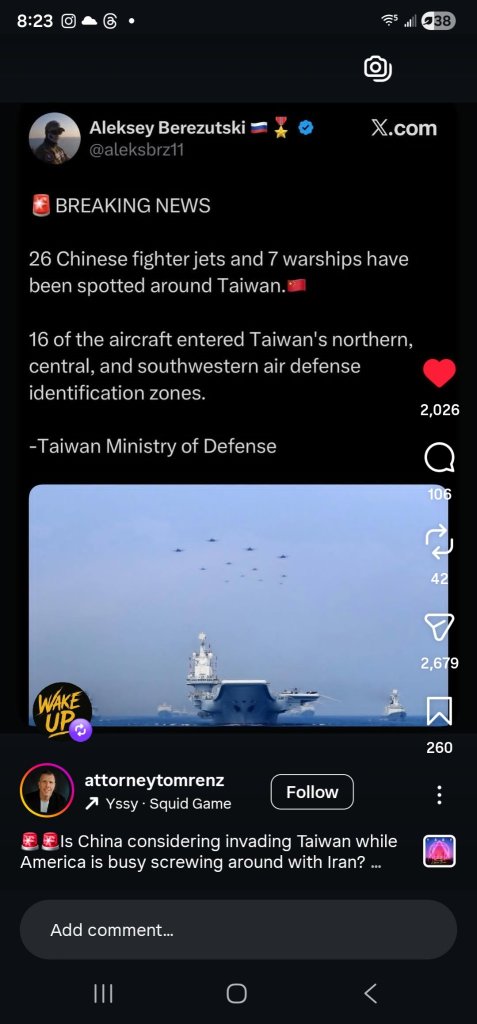Share the reel via send icon
The width and height of the screenshot is (477, 1024).
[x=439, y=627]
